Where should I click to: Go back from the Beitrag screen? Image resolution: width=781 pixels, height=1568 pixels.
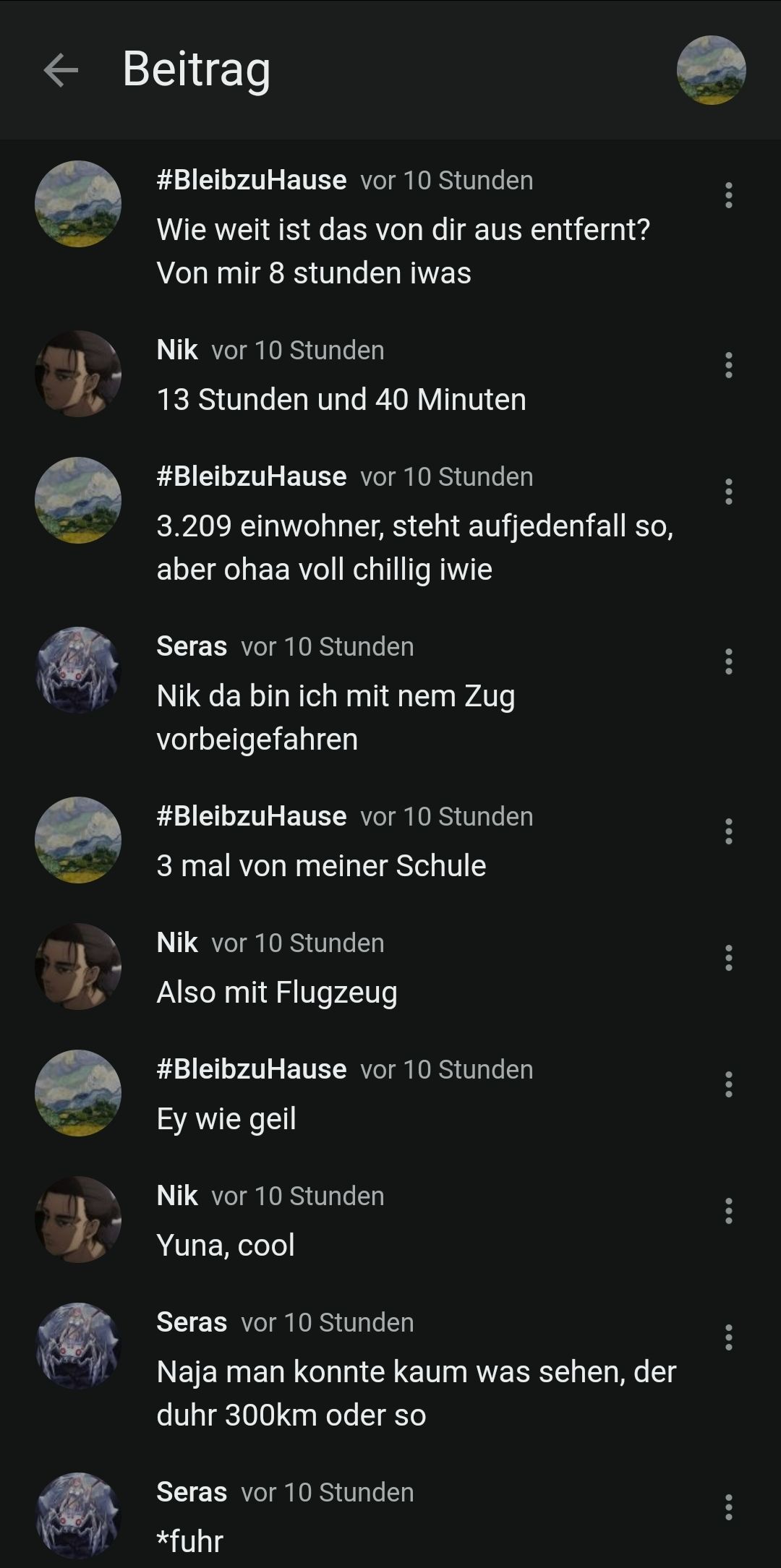click(x=61, y=70)
